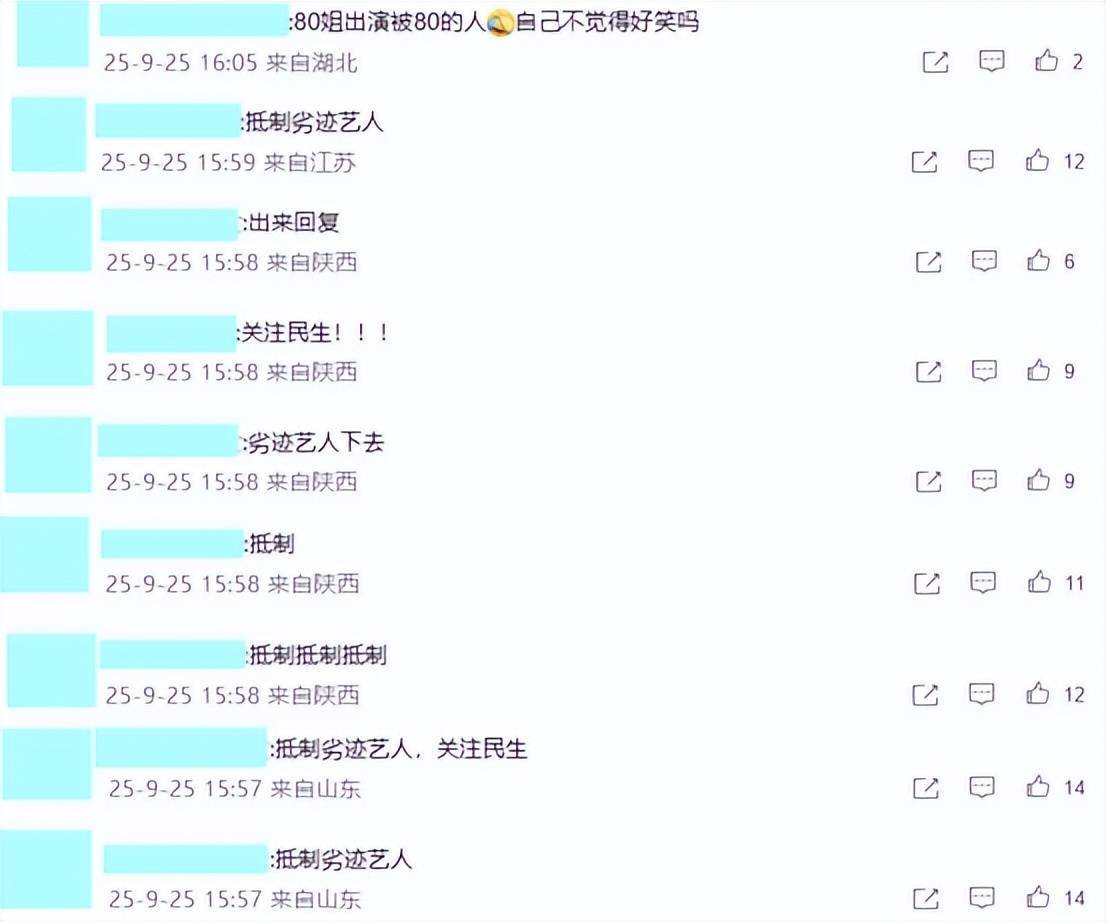
Task: Reply to the 江苏 comment 抵制劣迹艺人
Action: [x=981, y=160]
